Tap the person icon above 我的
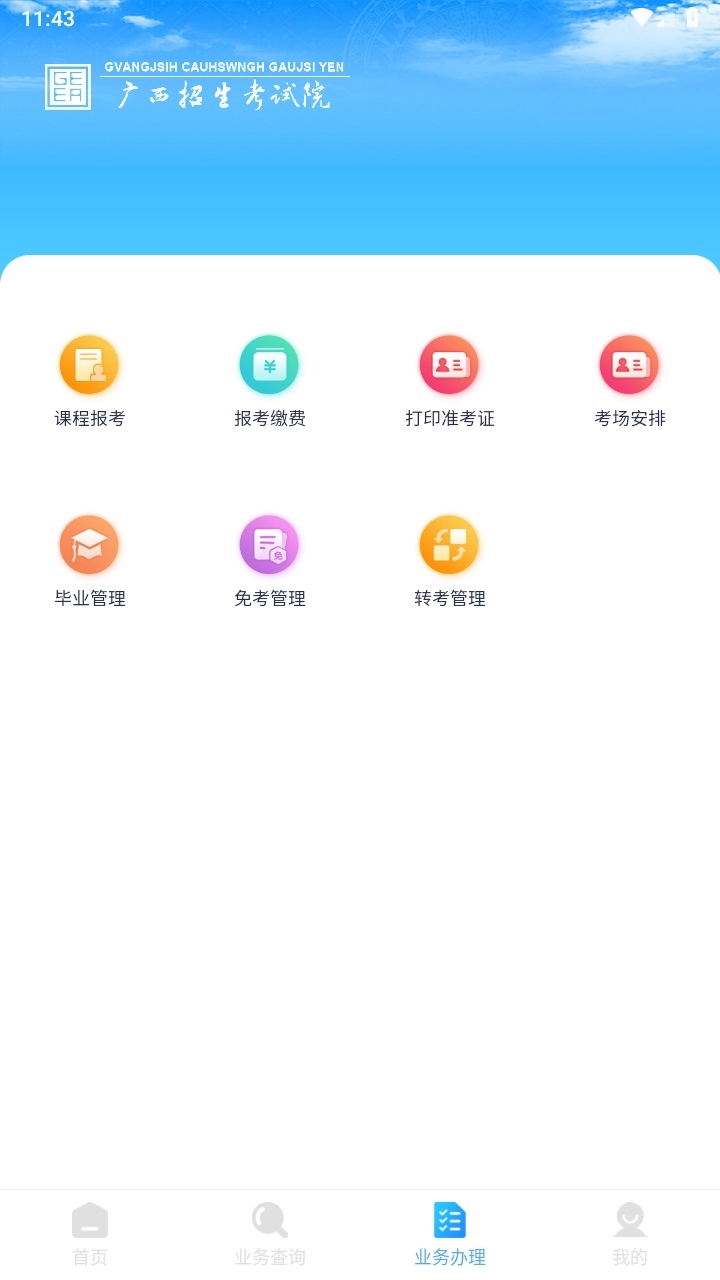The height and width of the screenshot is (1280, 720). point(629,1220)
